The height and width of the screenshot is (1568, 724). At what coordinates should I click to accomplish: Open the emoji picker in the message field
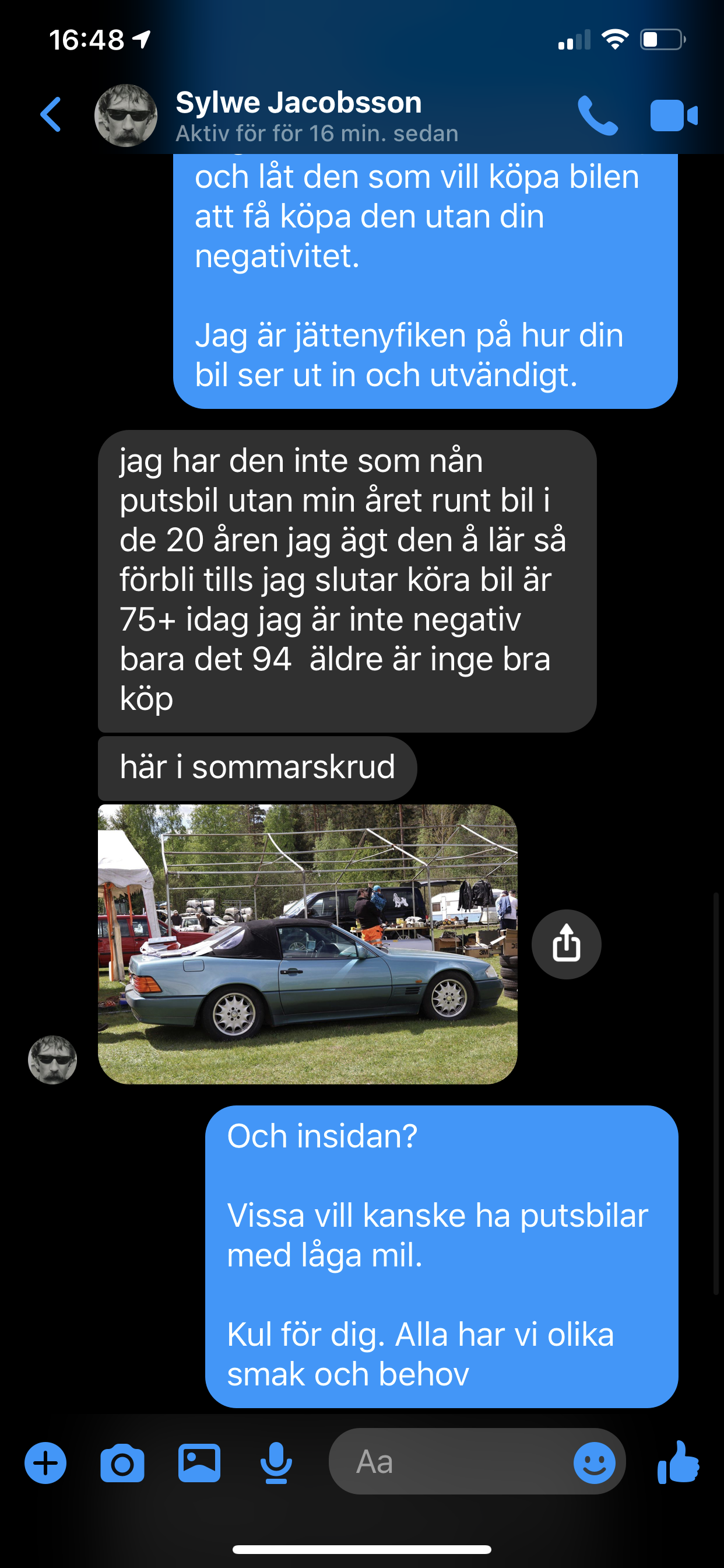[x=594, y=1462]
